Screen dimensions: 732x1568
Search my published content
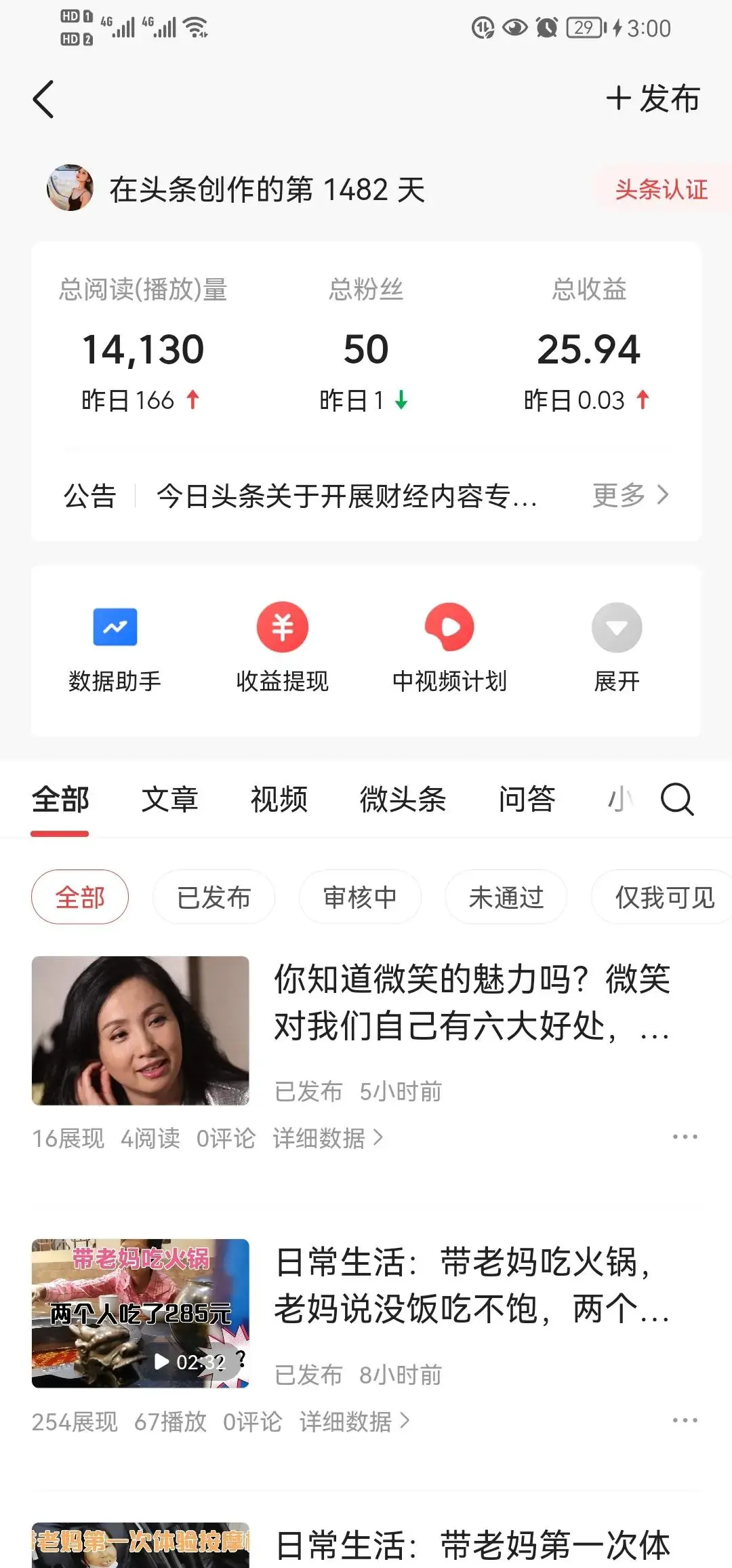(677, 800)
